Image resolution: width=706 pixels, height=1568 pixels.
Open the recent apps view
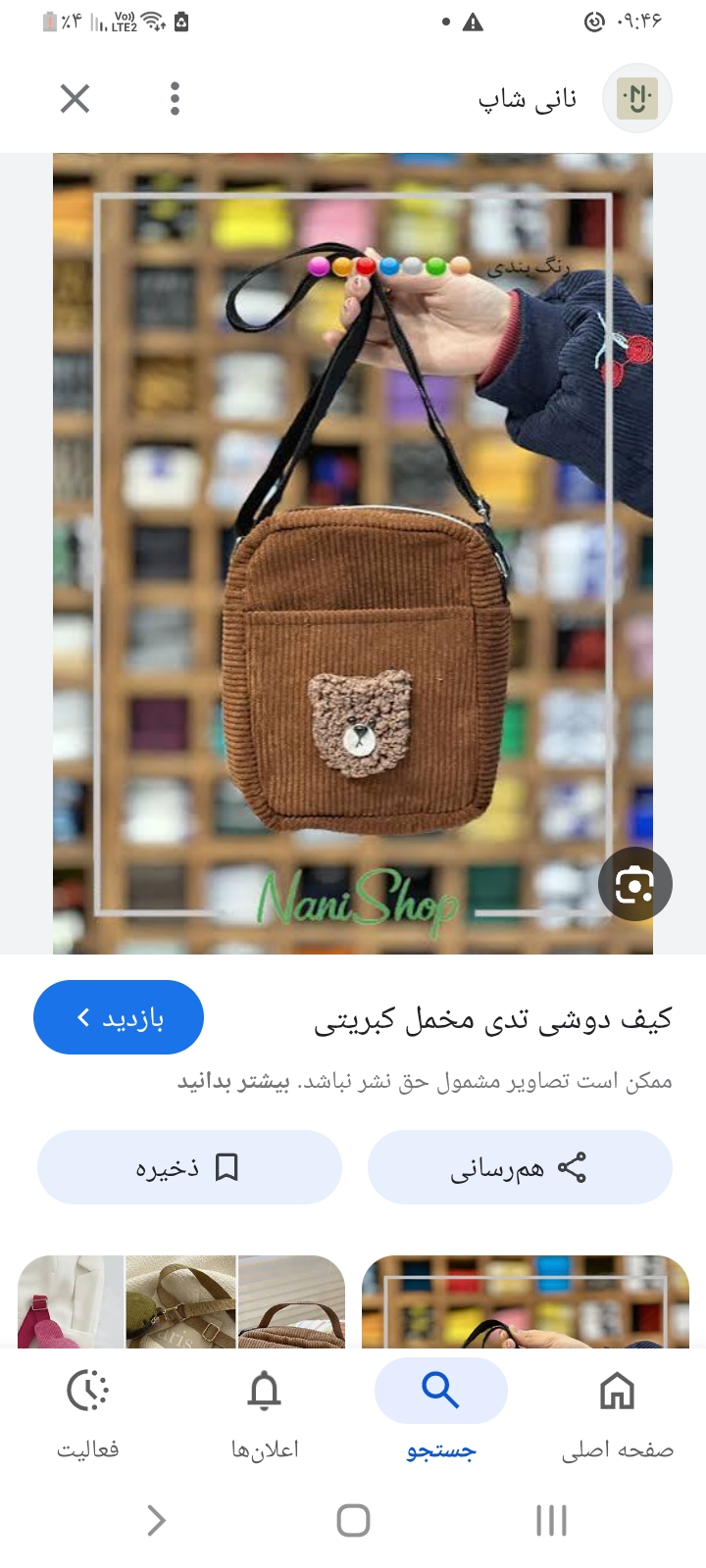point(551,1520)
